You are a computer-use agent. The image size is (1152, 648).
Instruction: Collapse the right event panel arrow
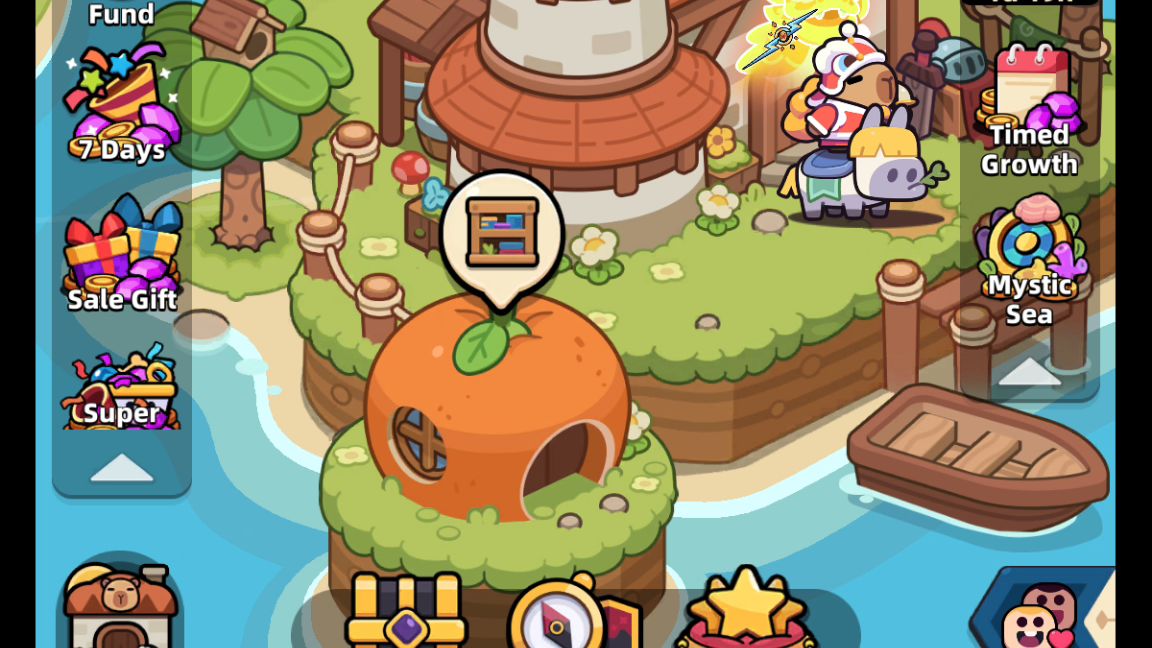[x=1030, y=372]
